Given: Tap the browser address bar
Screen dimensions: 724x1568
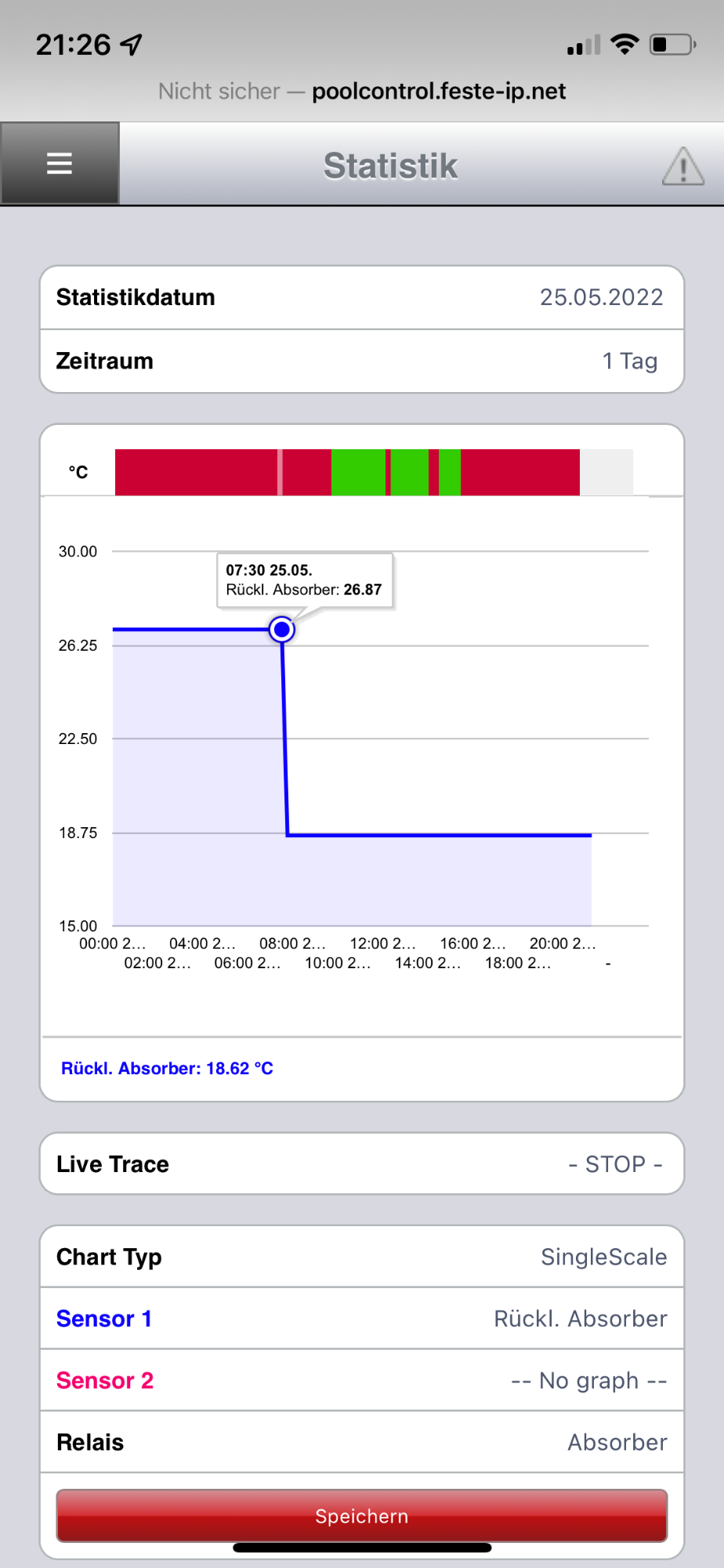Looking at the screenshot, I should (x=362, y=91).
